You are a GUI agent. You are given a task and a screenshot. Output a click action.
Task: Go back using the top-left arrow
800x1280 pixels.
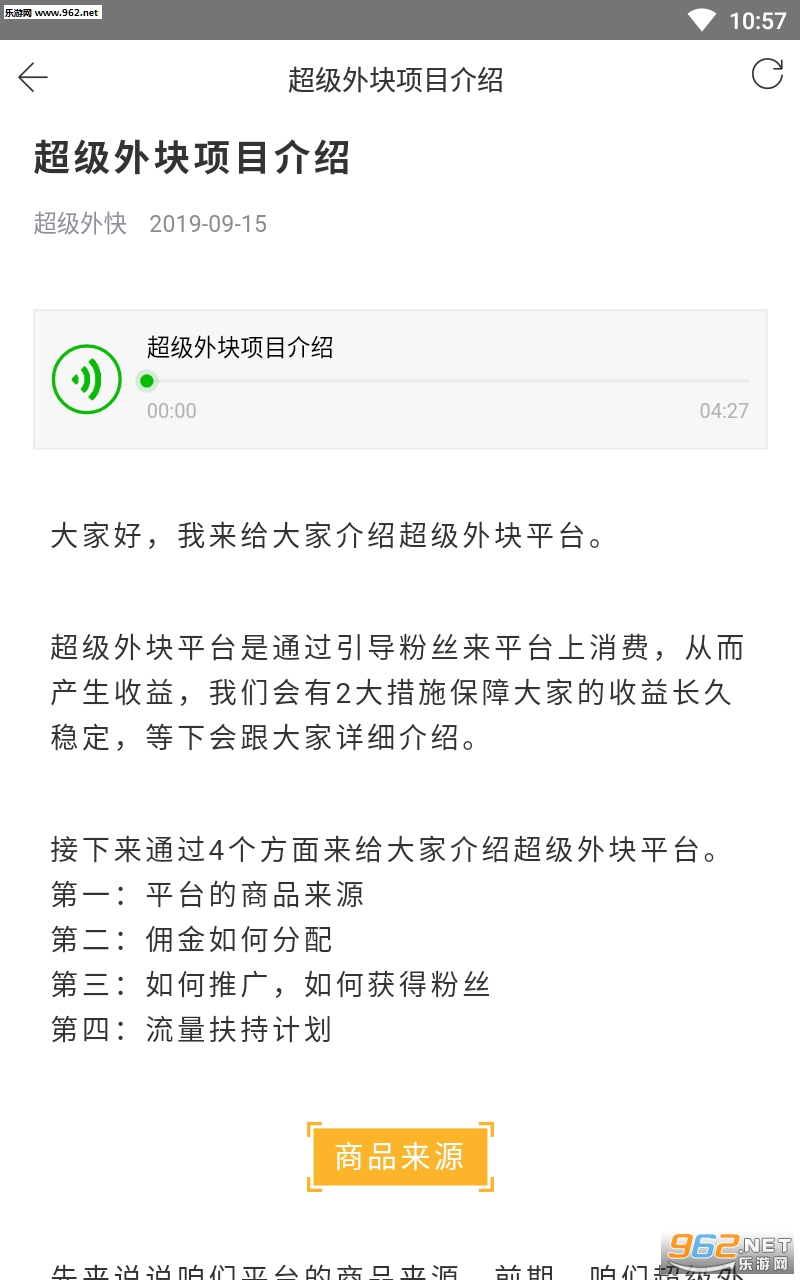pyautogui.click(x=33, y=77)
